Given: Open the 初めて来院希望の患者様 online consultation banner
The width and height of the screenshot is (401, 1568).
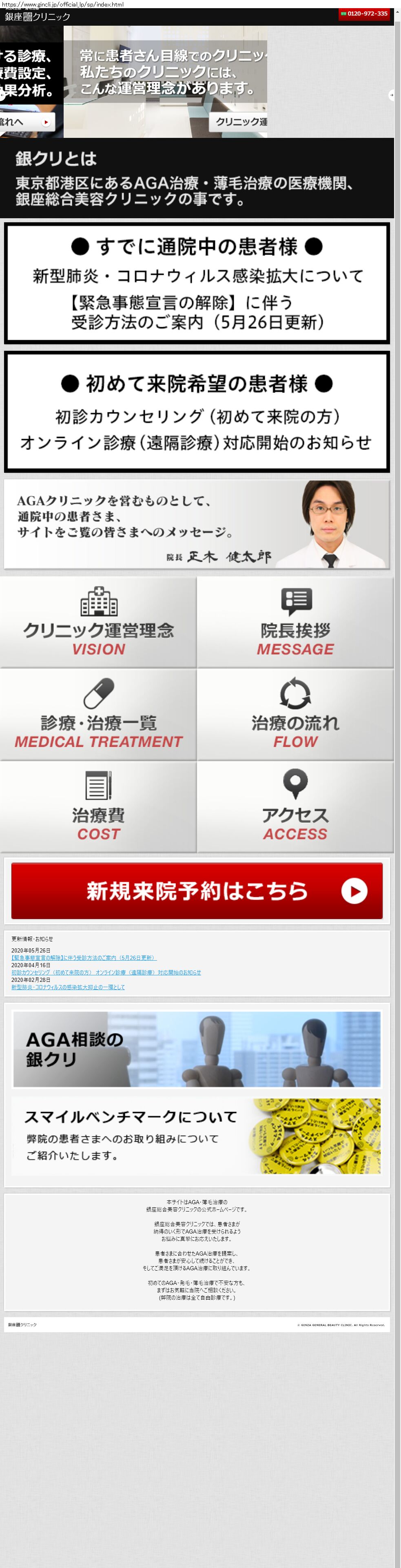Looking at the screenshot, I should click(197, 412).
